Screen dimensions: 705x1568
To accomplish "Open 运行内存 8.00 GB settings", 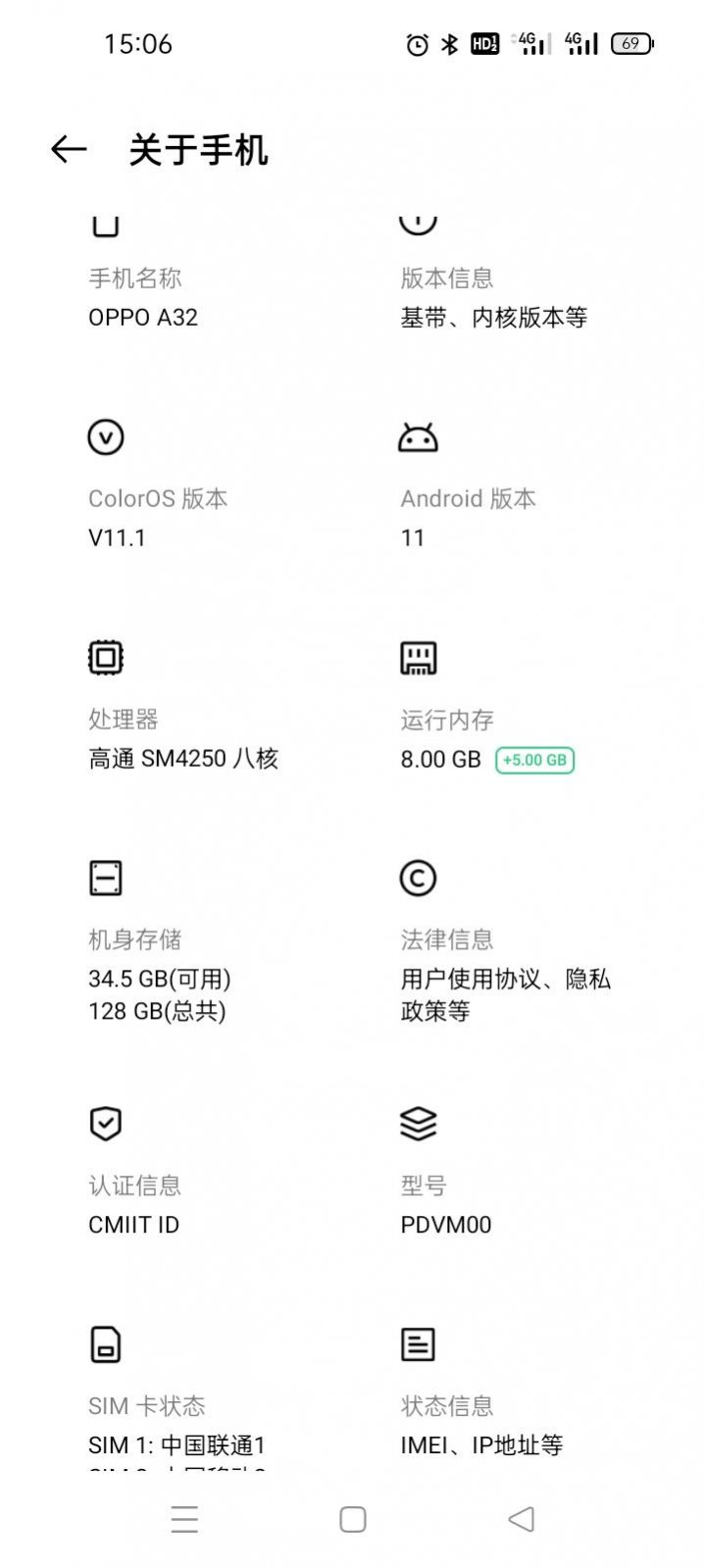I will [x=486, y=739].
